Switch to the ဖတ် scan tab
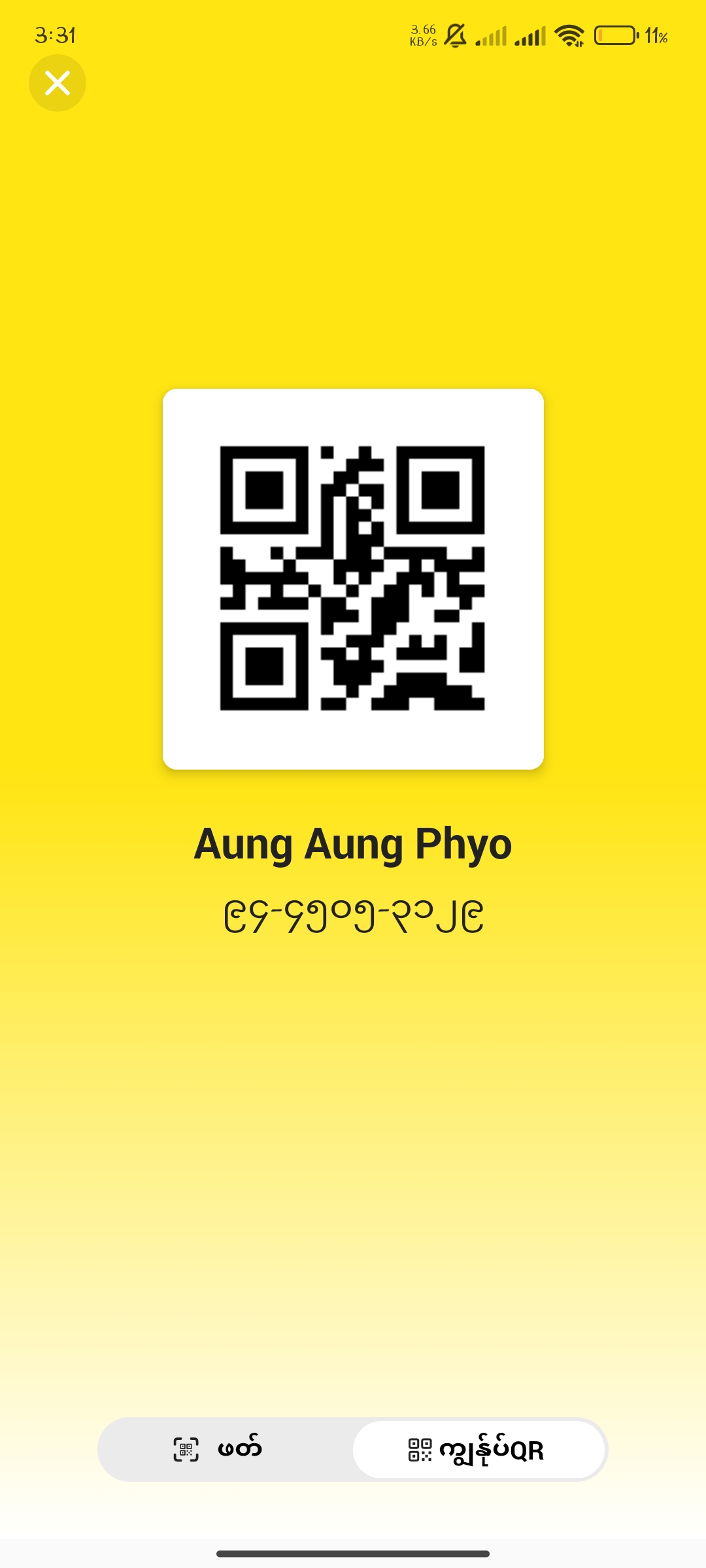 tap(219, 1449)
